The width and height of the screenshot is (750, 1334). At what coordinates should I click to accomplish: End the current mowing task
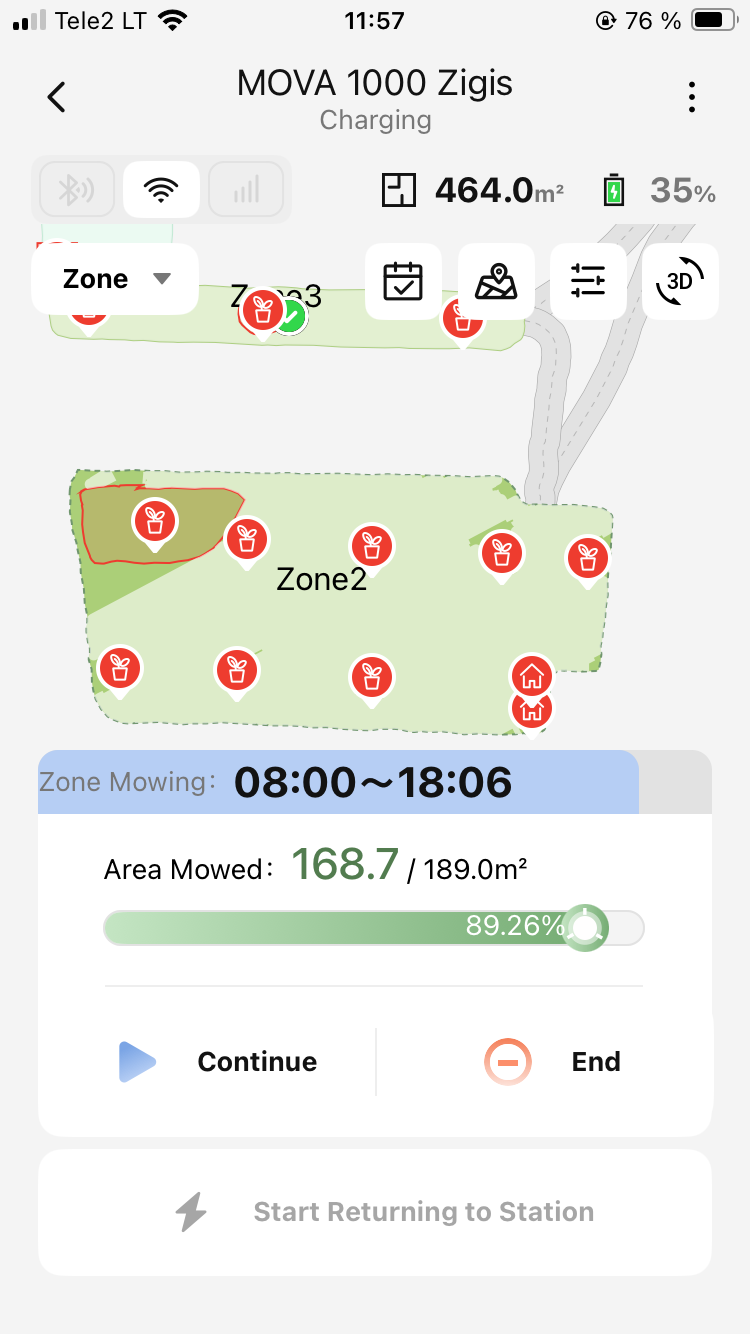pos(553,1061)
